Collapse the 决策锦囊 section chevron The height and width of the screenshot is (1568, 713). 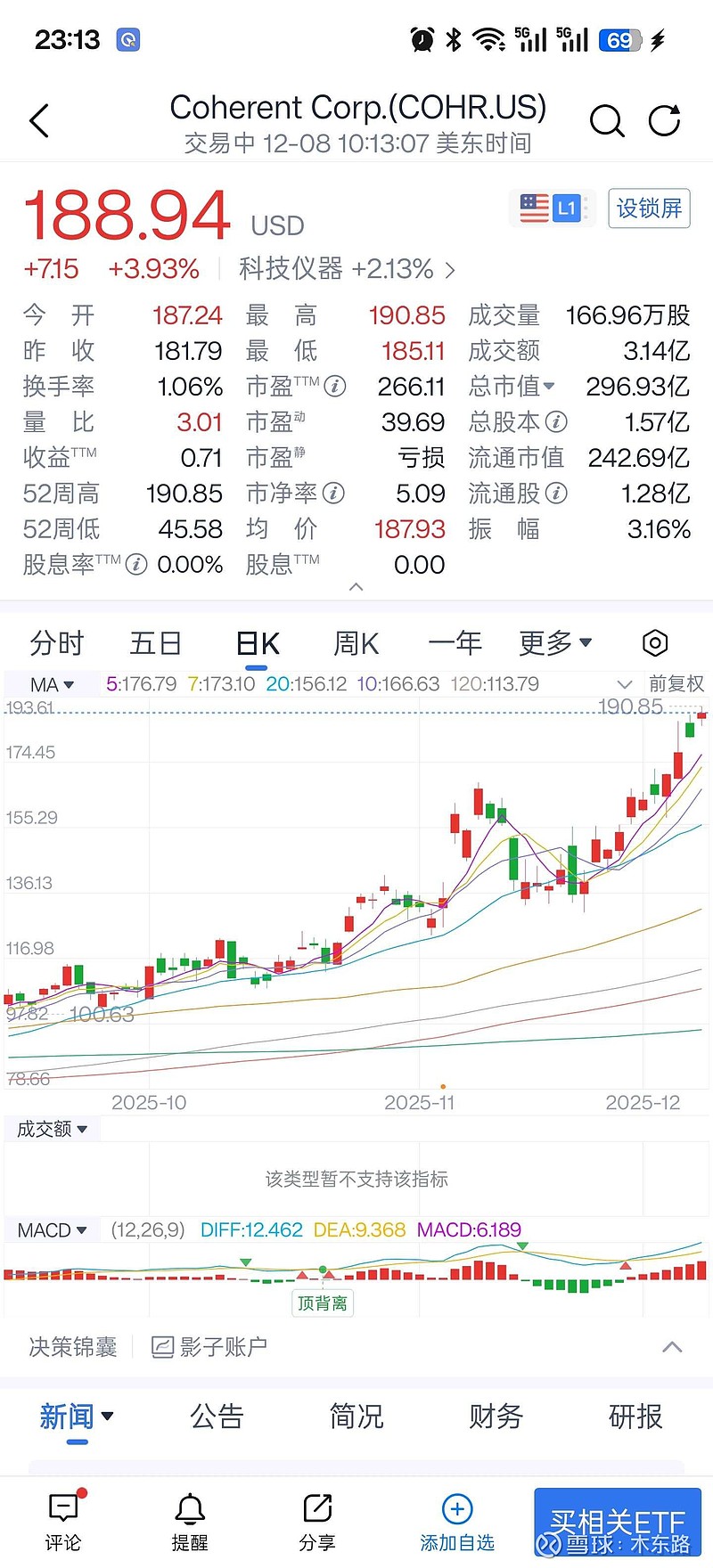[x=673, y=1347]
